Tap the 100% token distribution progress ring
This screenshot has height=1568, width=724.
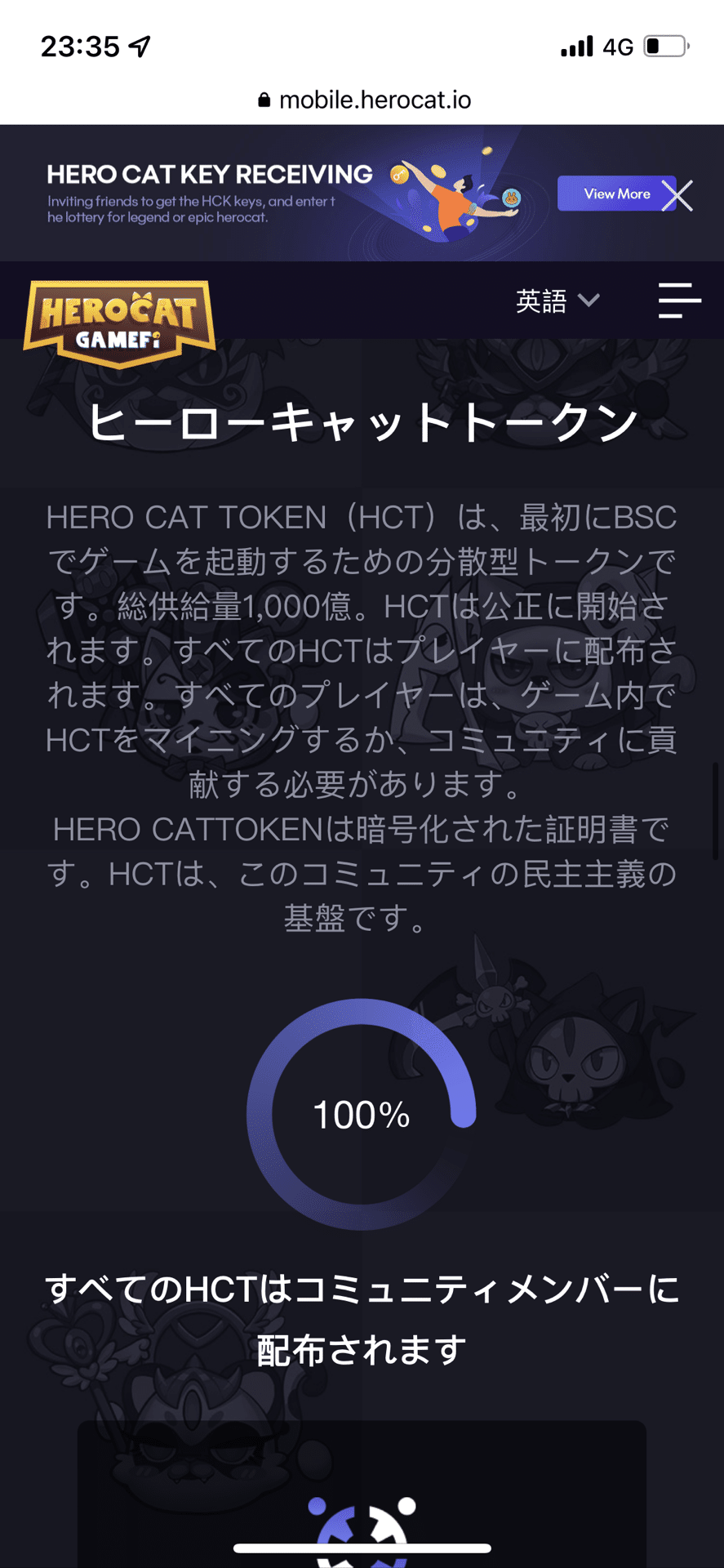point(362,1112)
